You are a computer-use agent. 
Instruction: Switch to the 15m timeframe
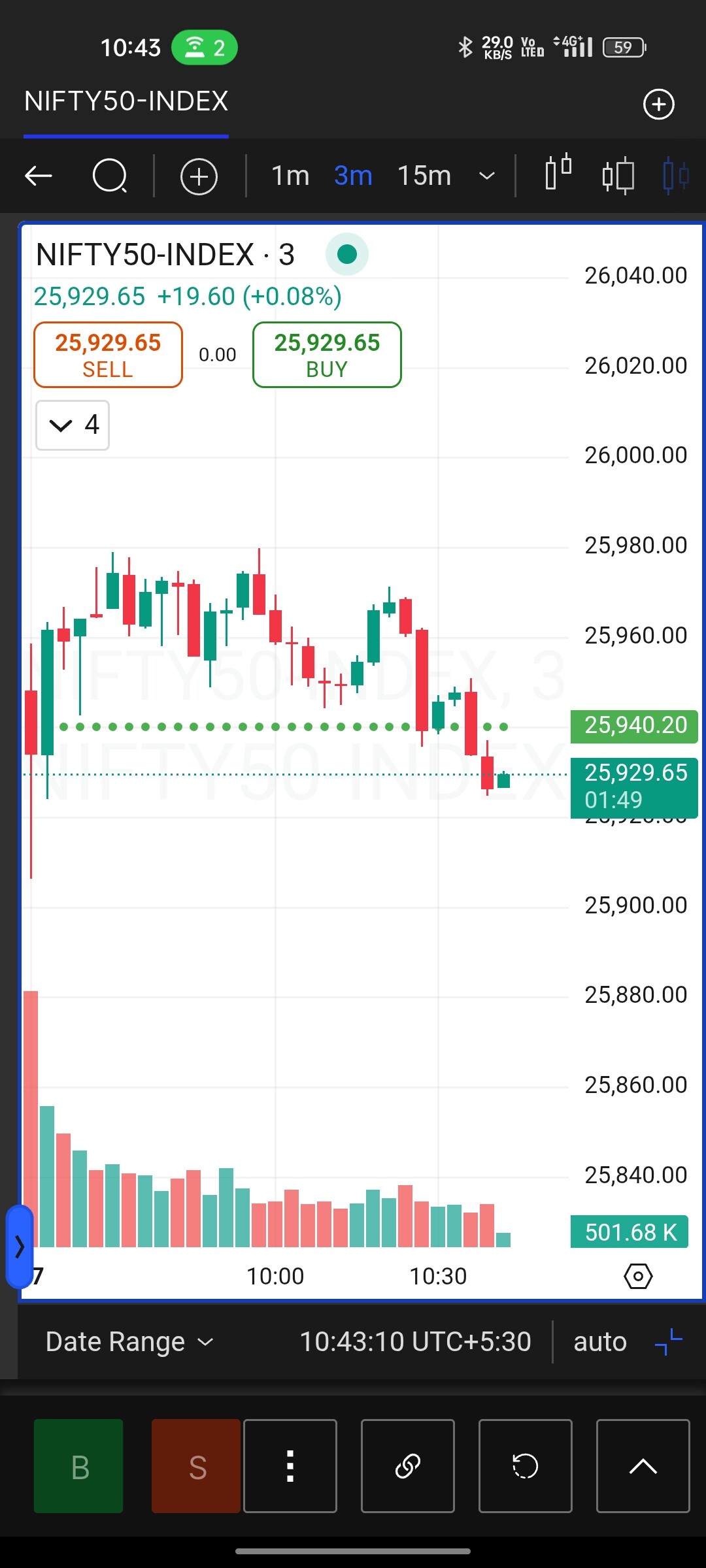(x=424, y=176)
